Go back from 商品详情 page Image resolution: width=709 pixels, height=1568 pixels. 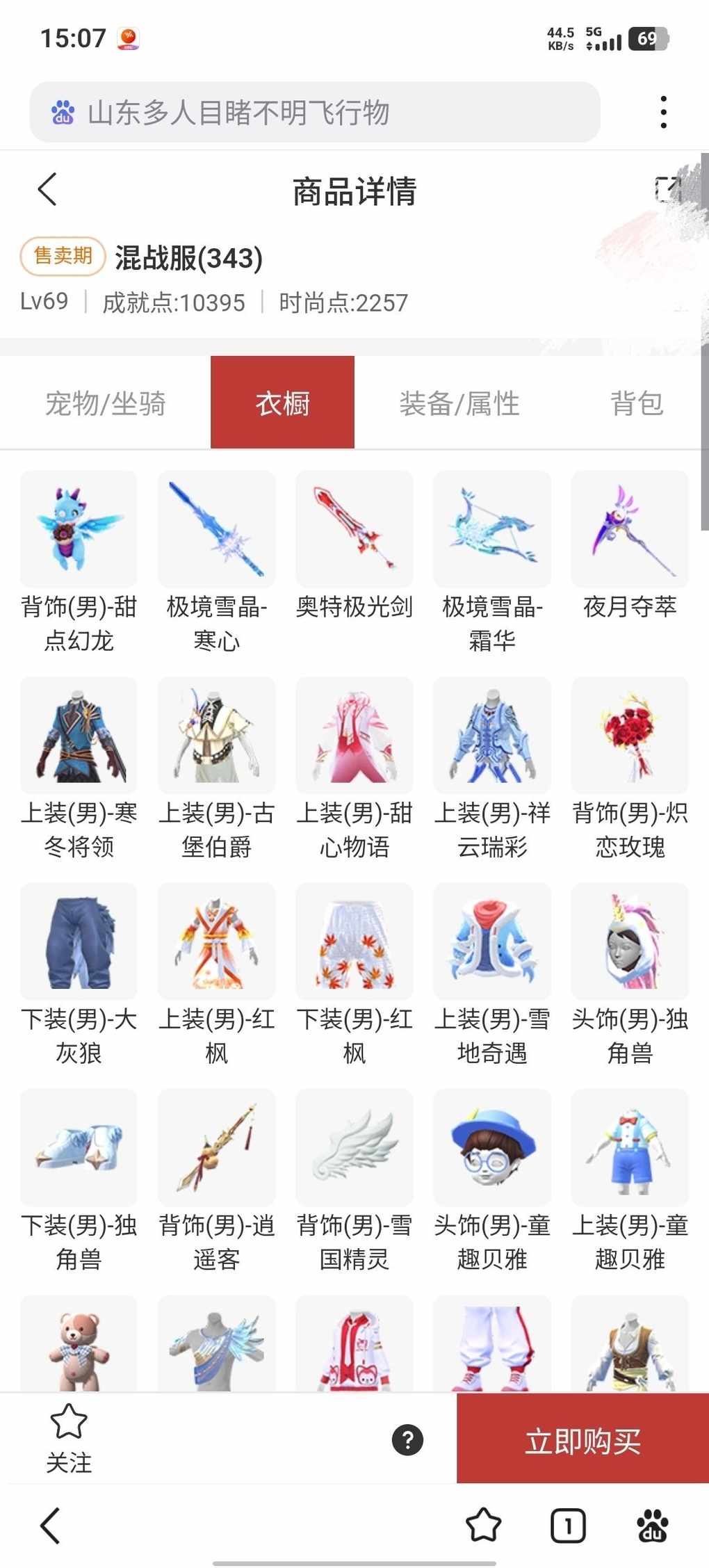click(x=47, y=190)
